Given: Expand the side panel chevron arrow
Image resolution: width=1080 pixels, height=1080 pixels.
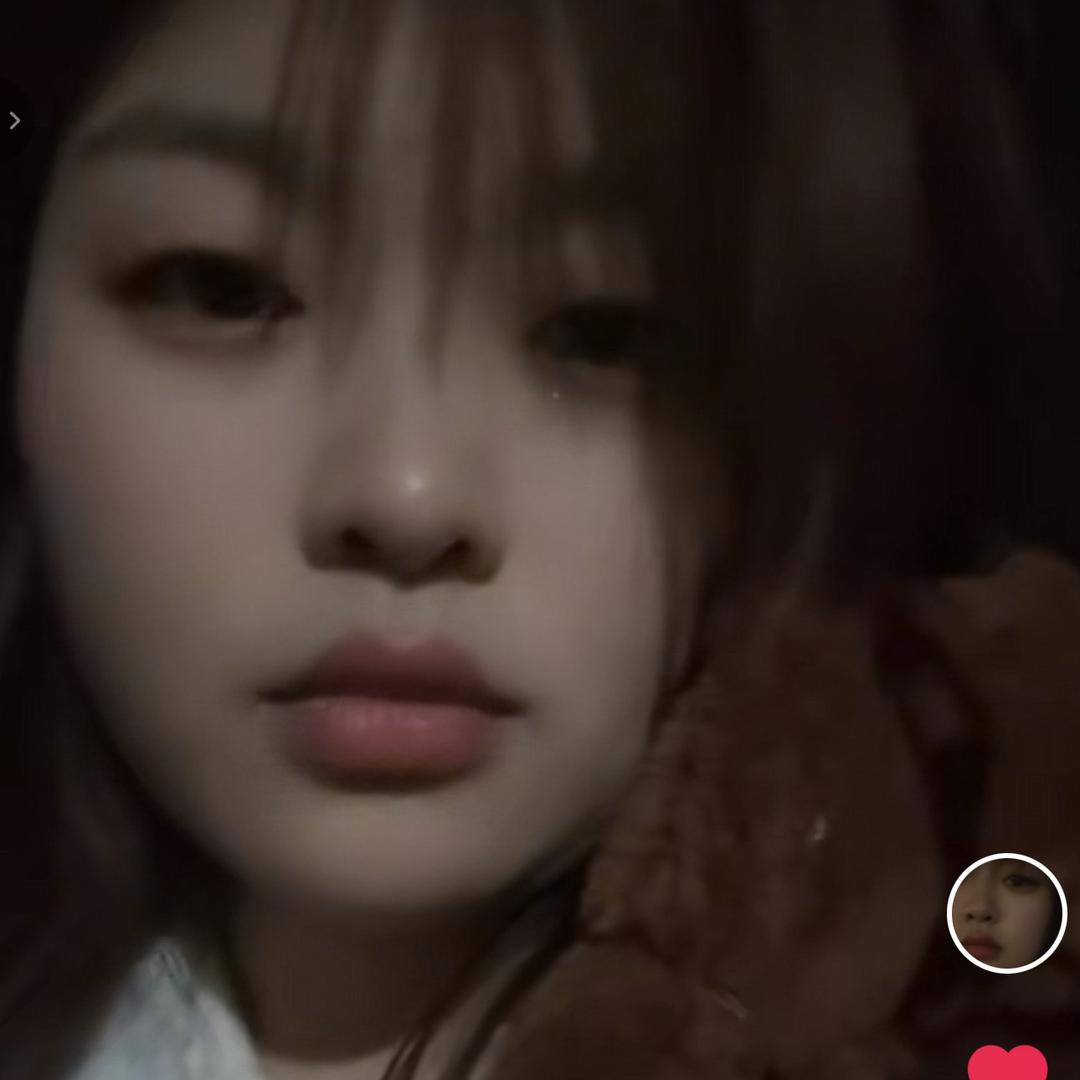Looking at the screenshot, I should [x=14, y=121].
